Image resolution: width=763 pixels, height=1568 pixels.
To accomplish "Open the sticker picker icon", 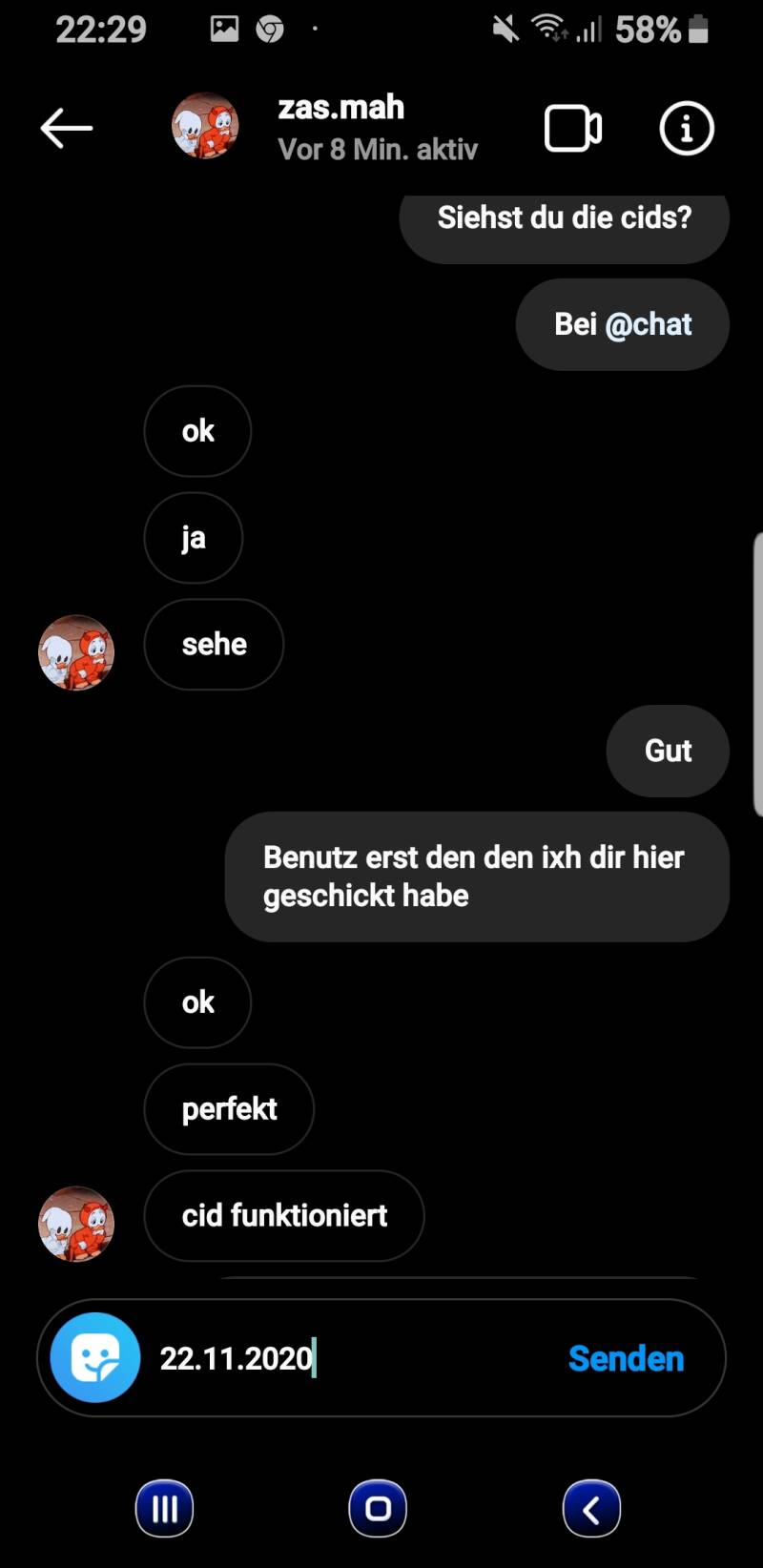I will 95,1357.
